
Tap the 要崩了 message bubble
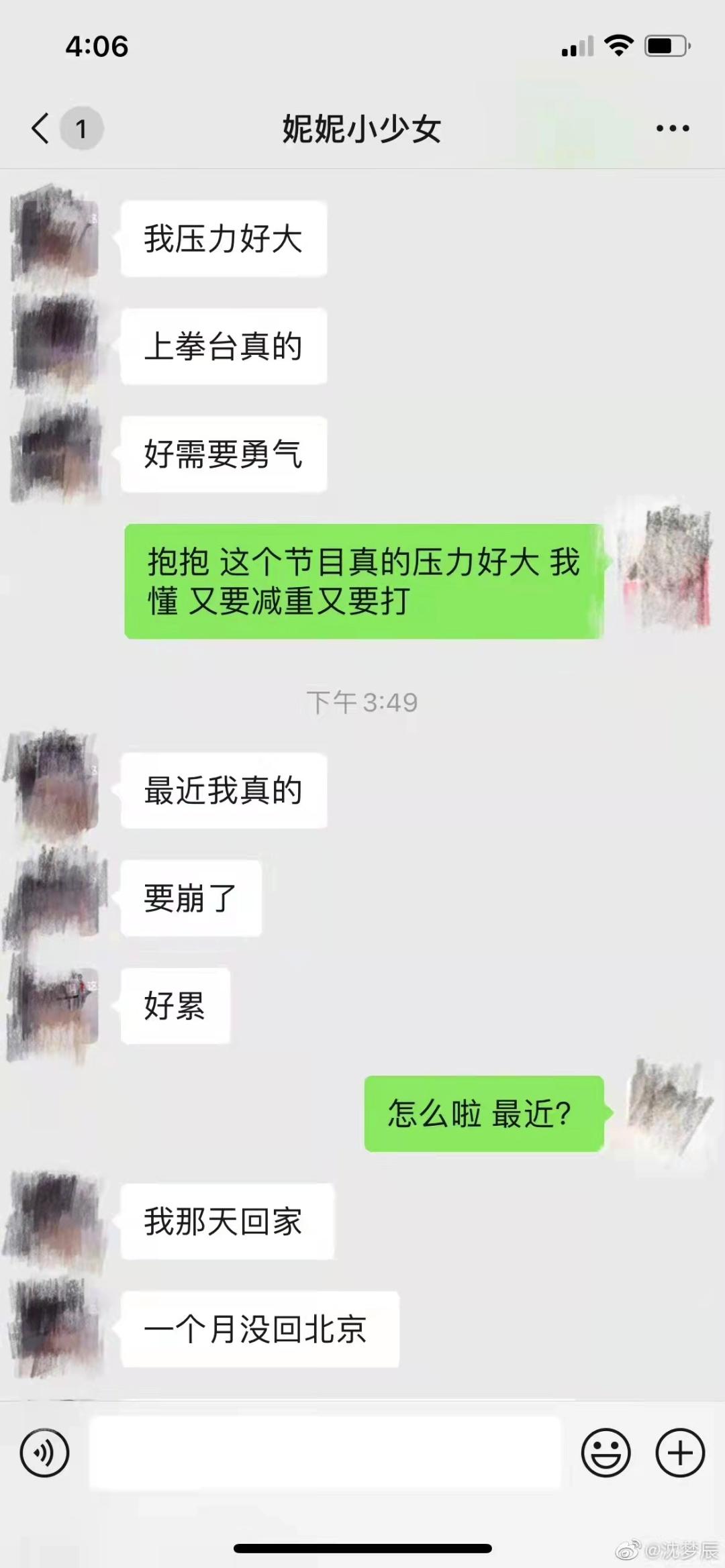point(190,898)
